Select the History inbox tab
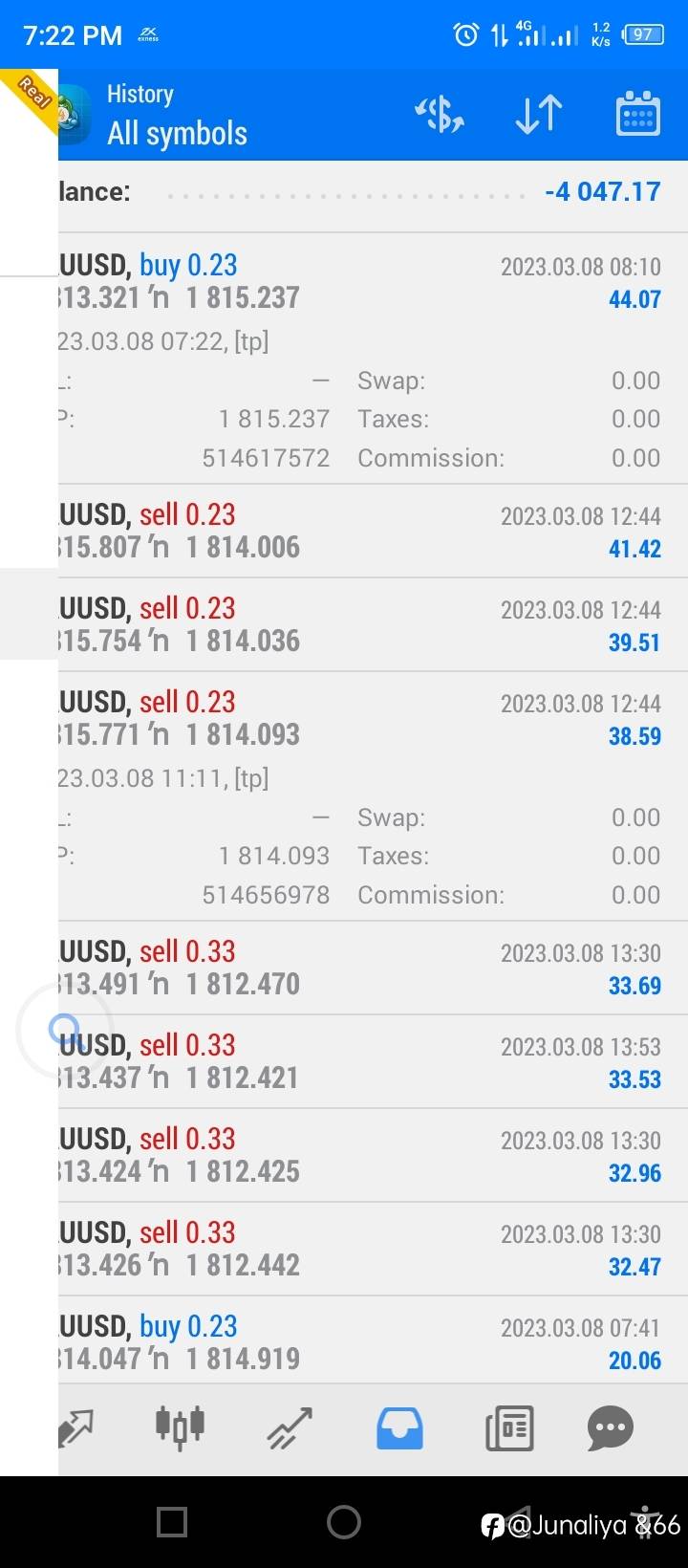 [x=399, y=1428]
